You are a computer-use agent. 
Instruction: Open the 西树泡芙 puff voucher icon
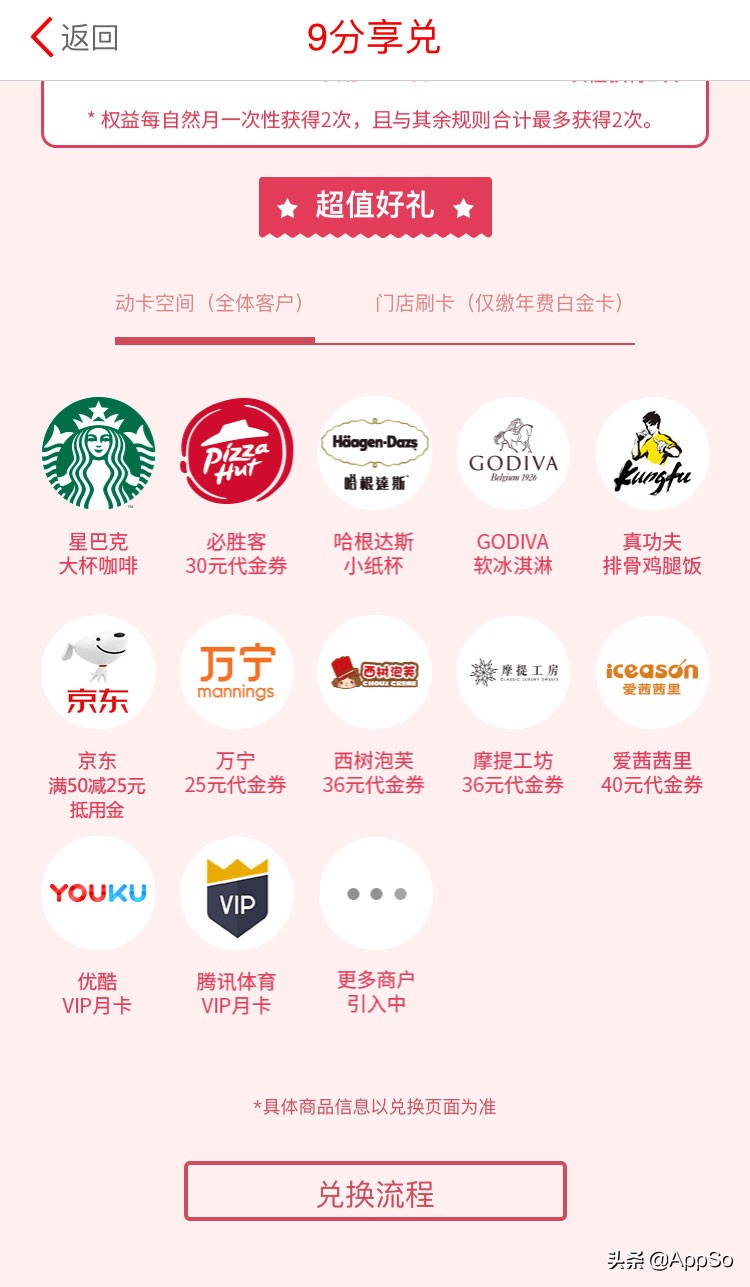pos(375,672)
